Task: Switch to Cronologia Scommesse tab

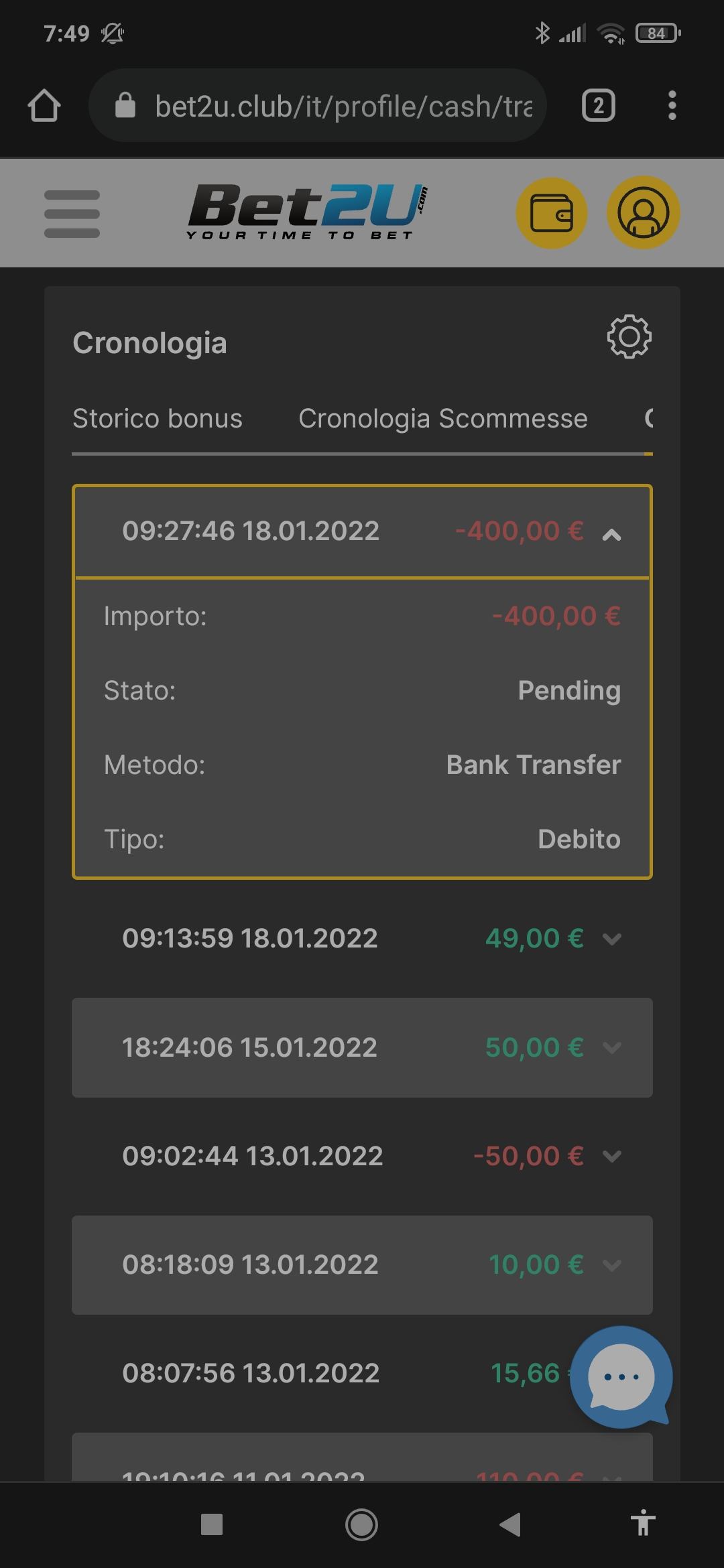Action: pos(442,418)
